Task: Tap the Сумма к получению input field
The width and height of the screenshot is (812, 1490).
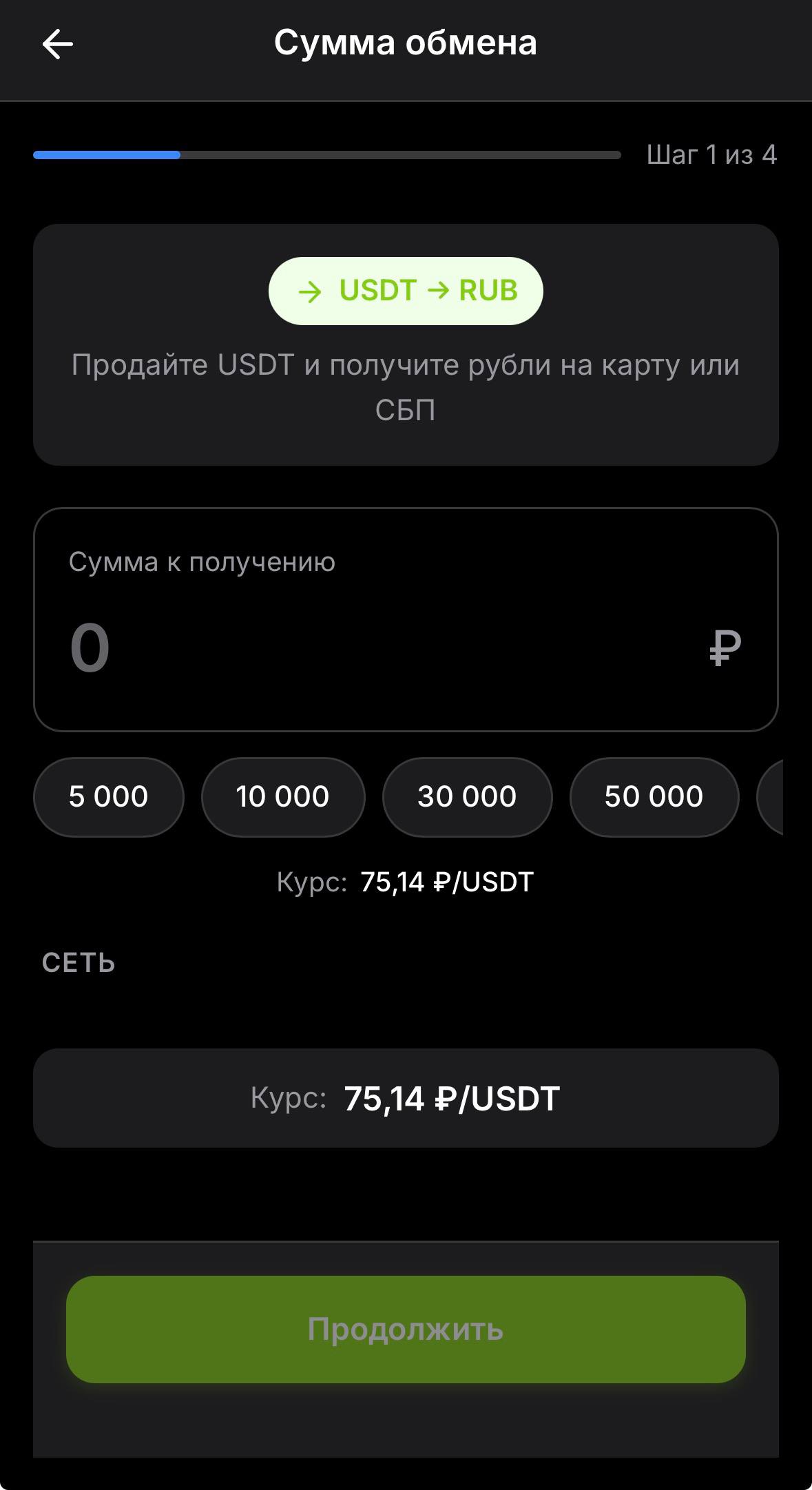Action: [406, 617]
